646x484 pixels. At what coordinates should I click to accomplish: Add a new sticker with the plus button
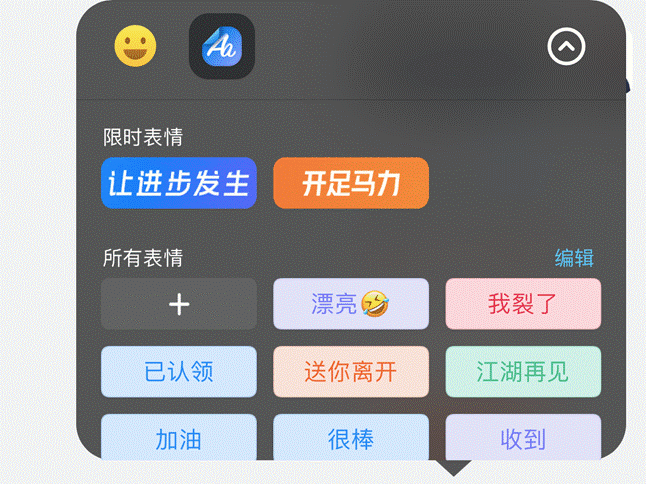pos(179,304)
